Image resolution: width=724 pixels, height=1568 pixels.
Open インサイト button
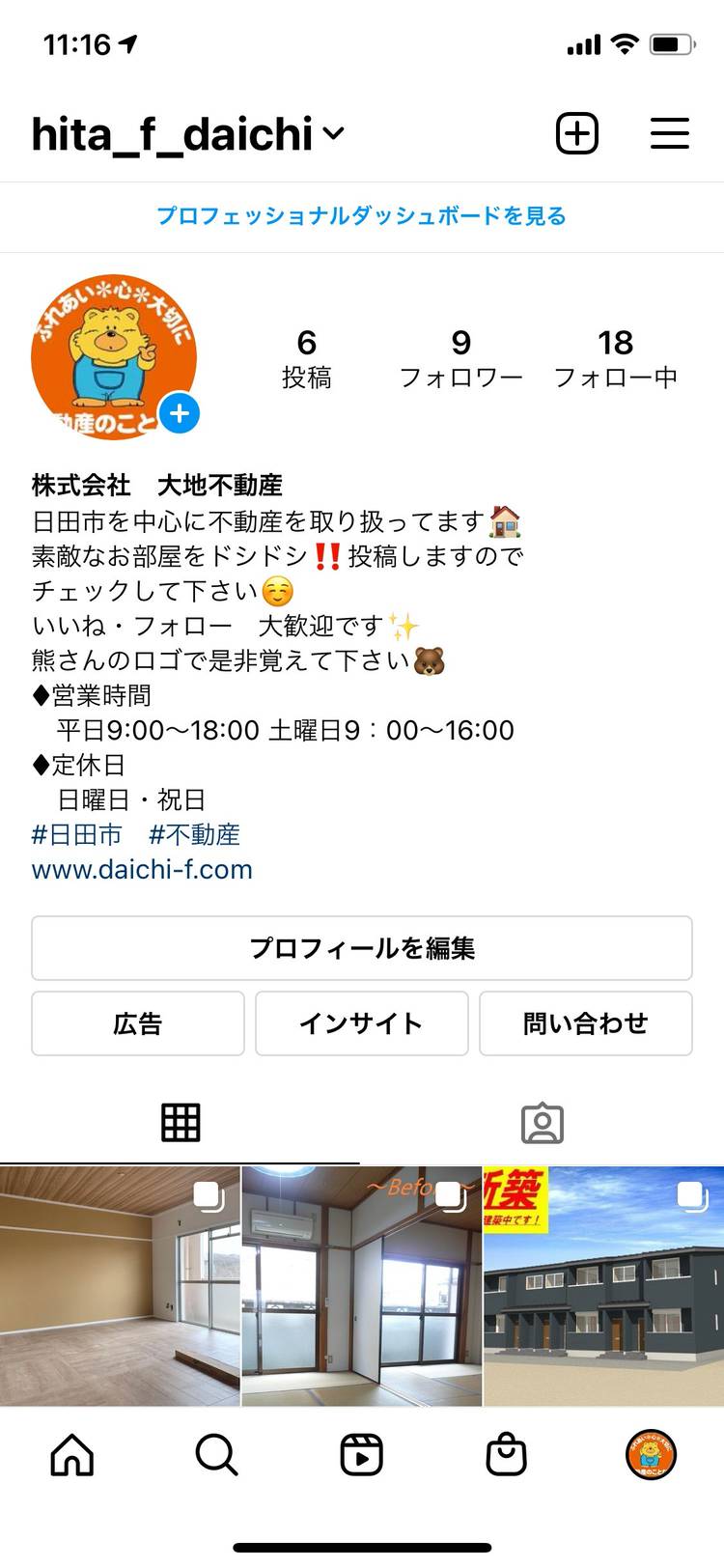click(361, 1023)
